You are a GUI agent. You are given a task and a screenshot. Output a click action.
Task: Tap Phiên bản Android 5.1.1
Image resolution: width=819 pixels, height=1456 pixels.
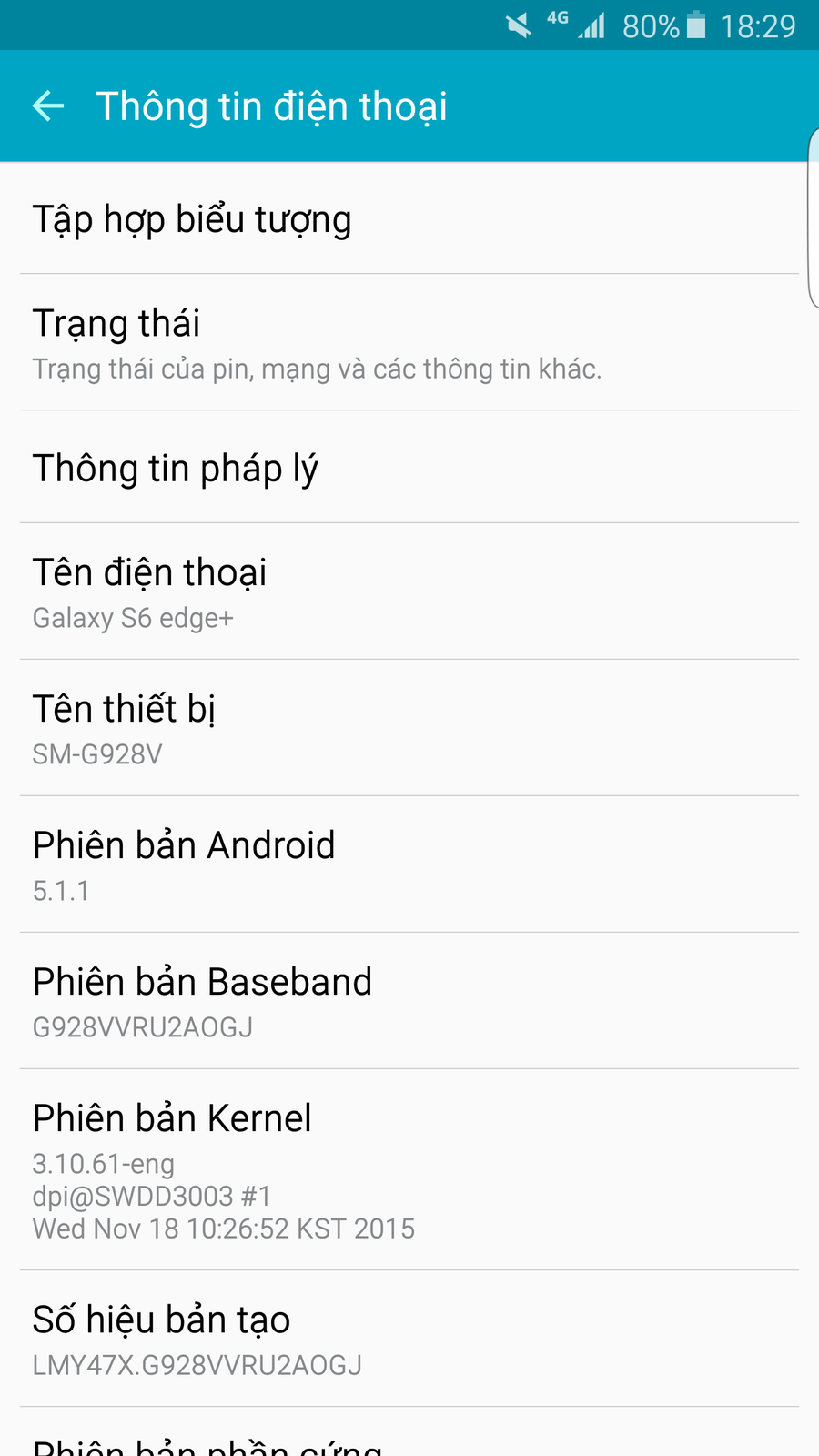(x=409, y=865)
